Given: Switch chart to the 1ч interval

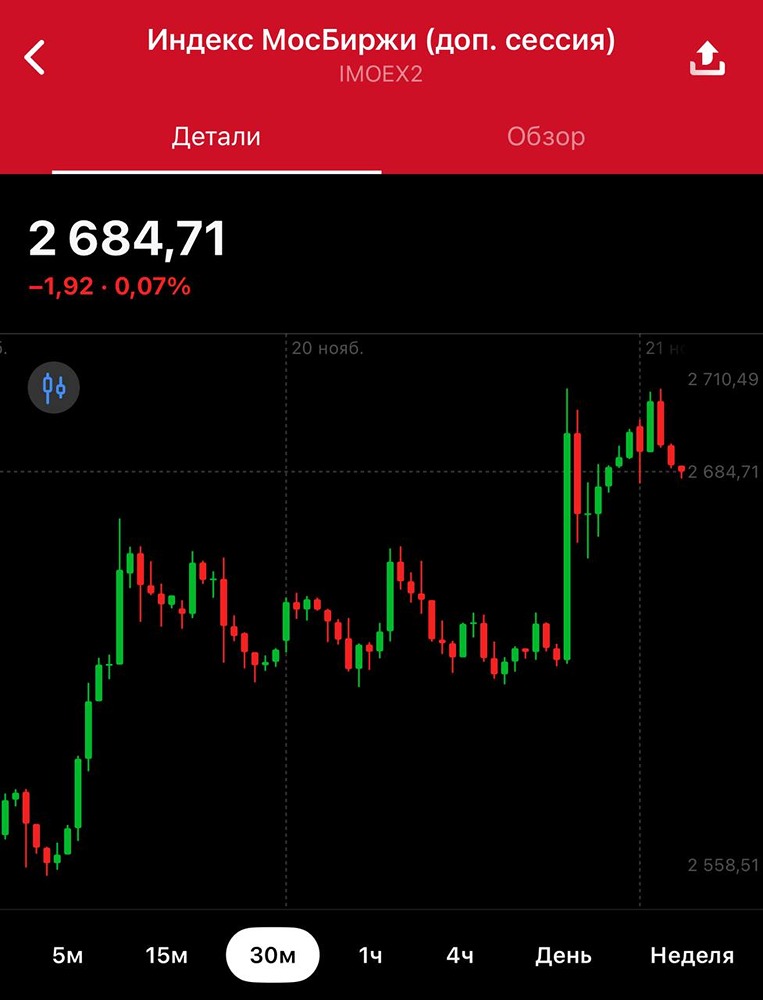Looking at the screenshot, I should pos(370,955).
